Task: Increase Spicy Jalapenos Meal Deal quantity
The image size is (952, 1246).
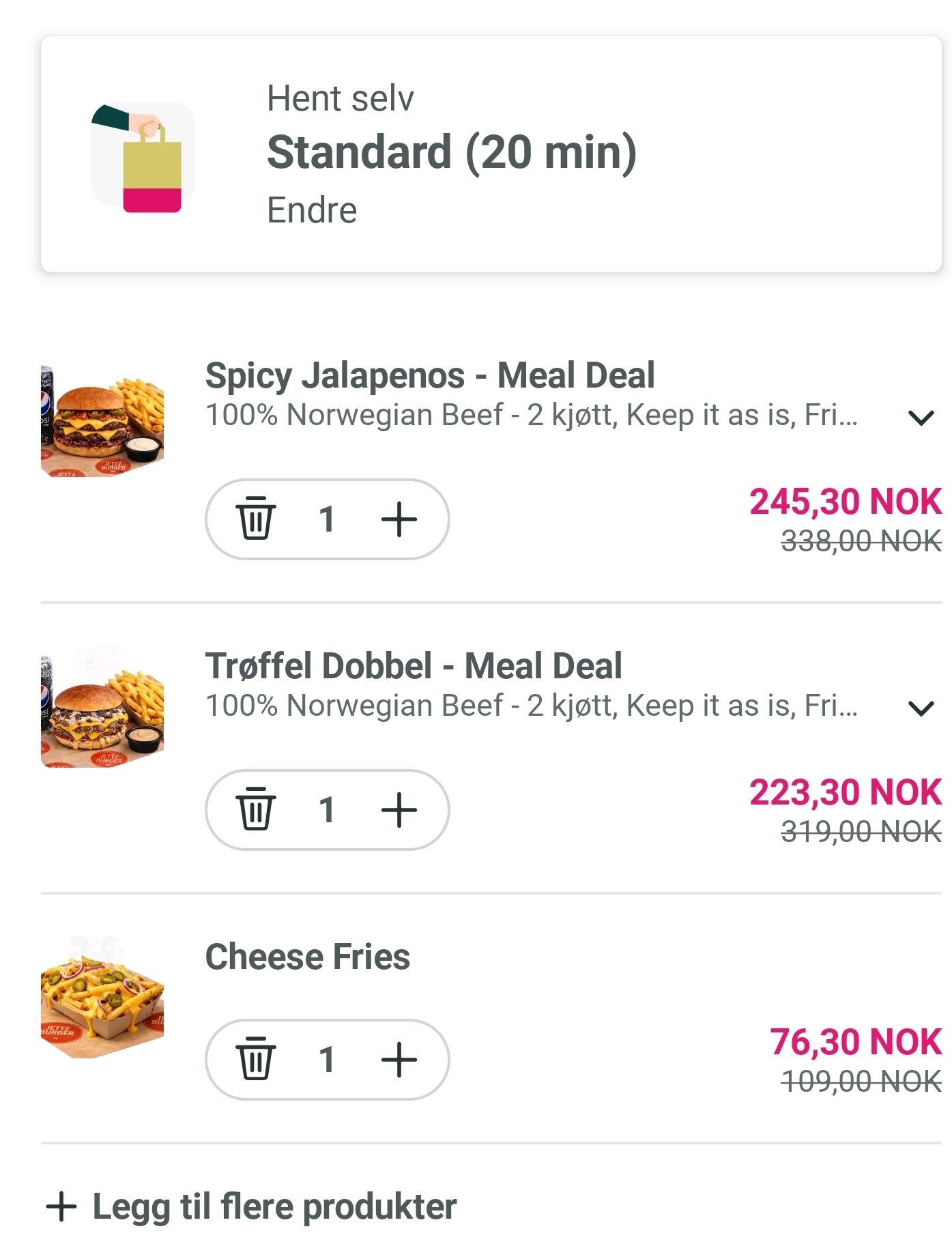Action: click(399, 519)
